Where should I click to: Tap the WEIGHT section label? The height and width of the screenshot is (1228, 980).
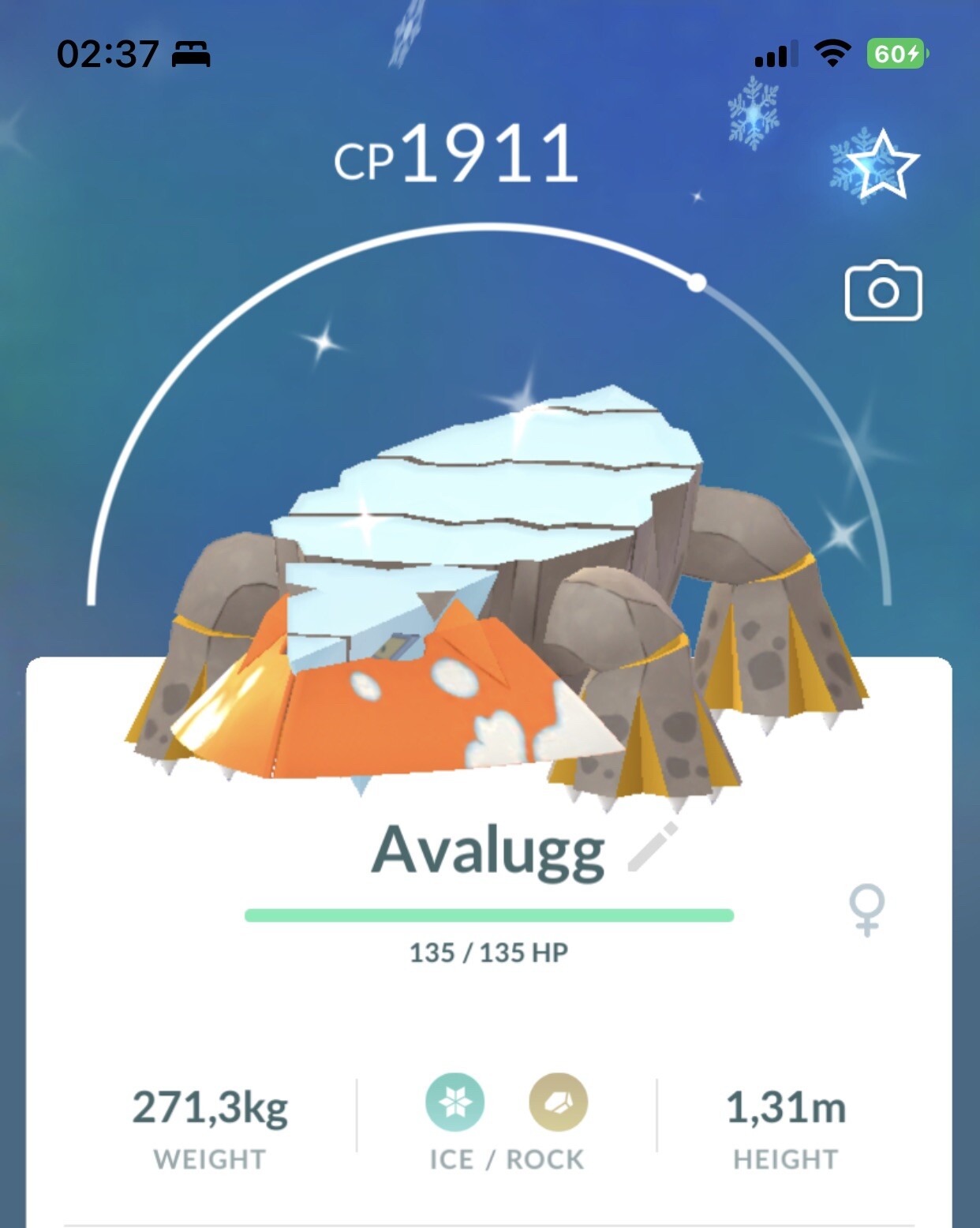coord(210,1158)
